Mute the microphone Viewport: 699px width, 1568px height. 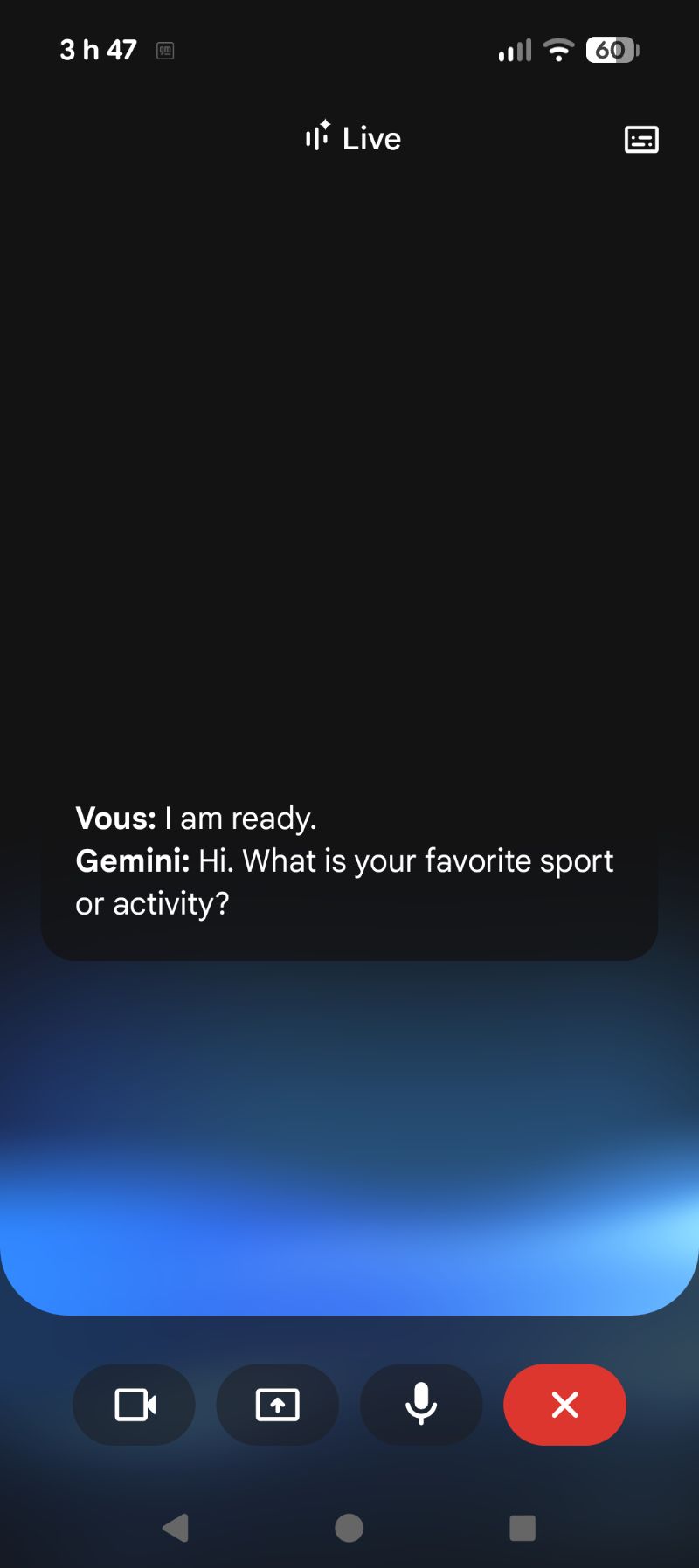[x=421, y=1405]
